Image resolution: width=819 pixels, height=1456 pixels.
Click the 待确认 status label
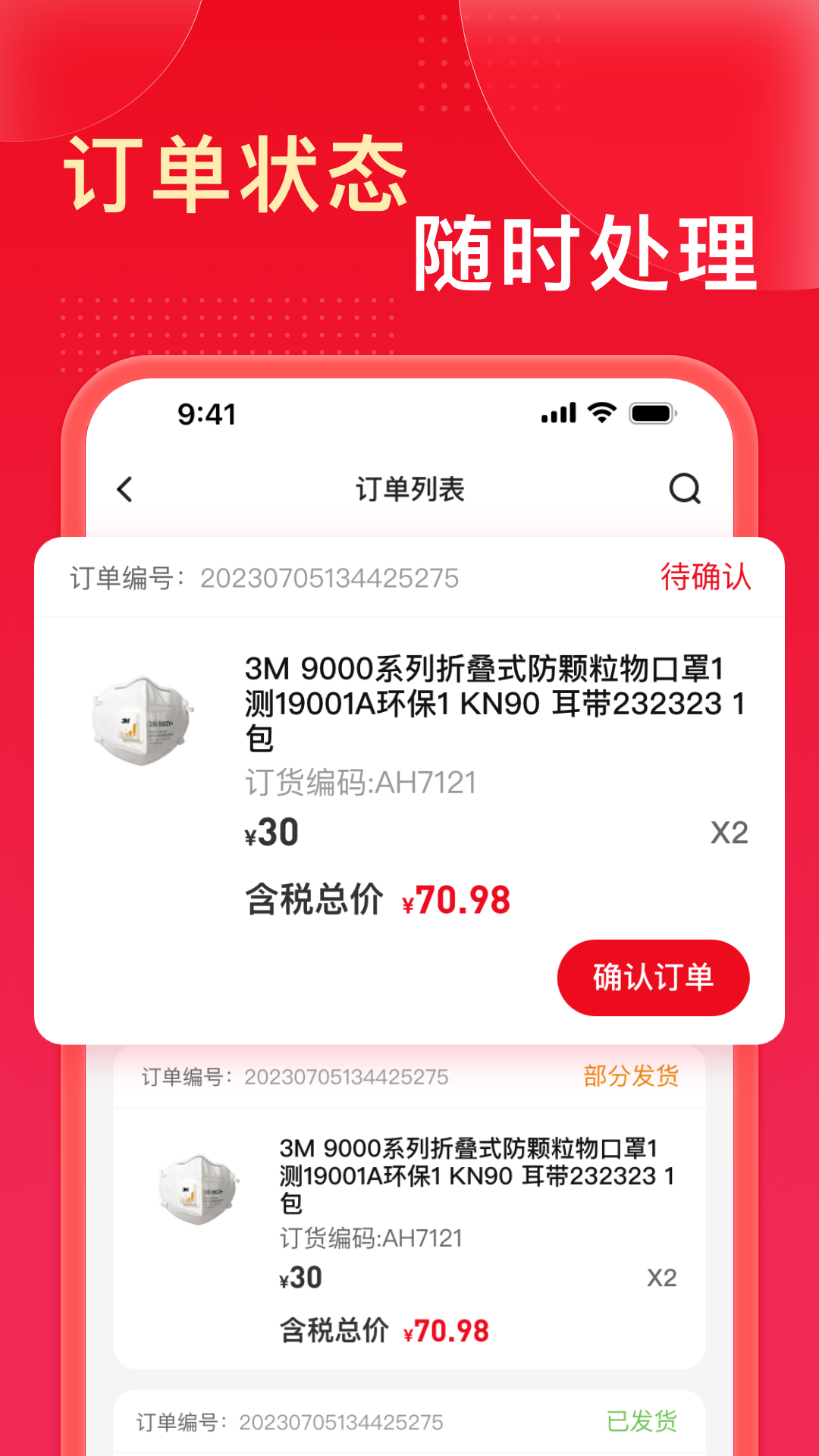click(704, 578)
